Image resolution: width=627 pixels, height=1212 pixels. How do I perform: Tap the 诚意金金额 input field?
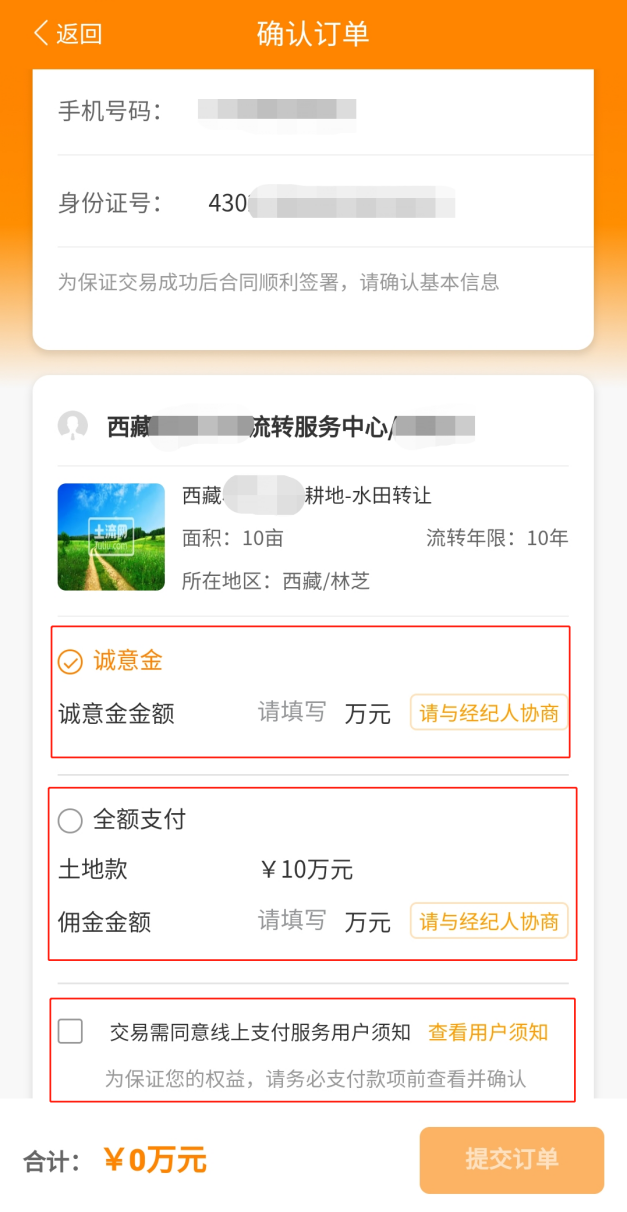[x=292, y=712]
